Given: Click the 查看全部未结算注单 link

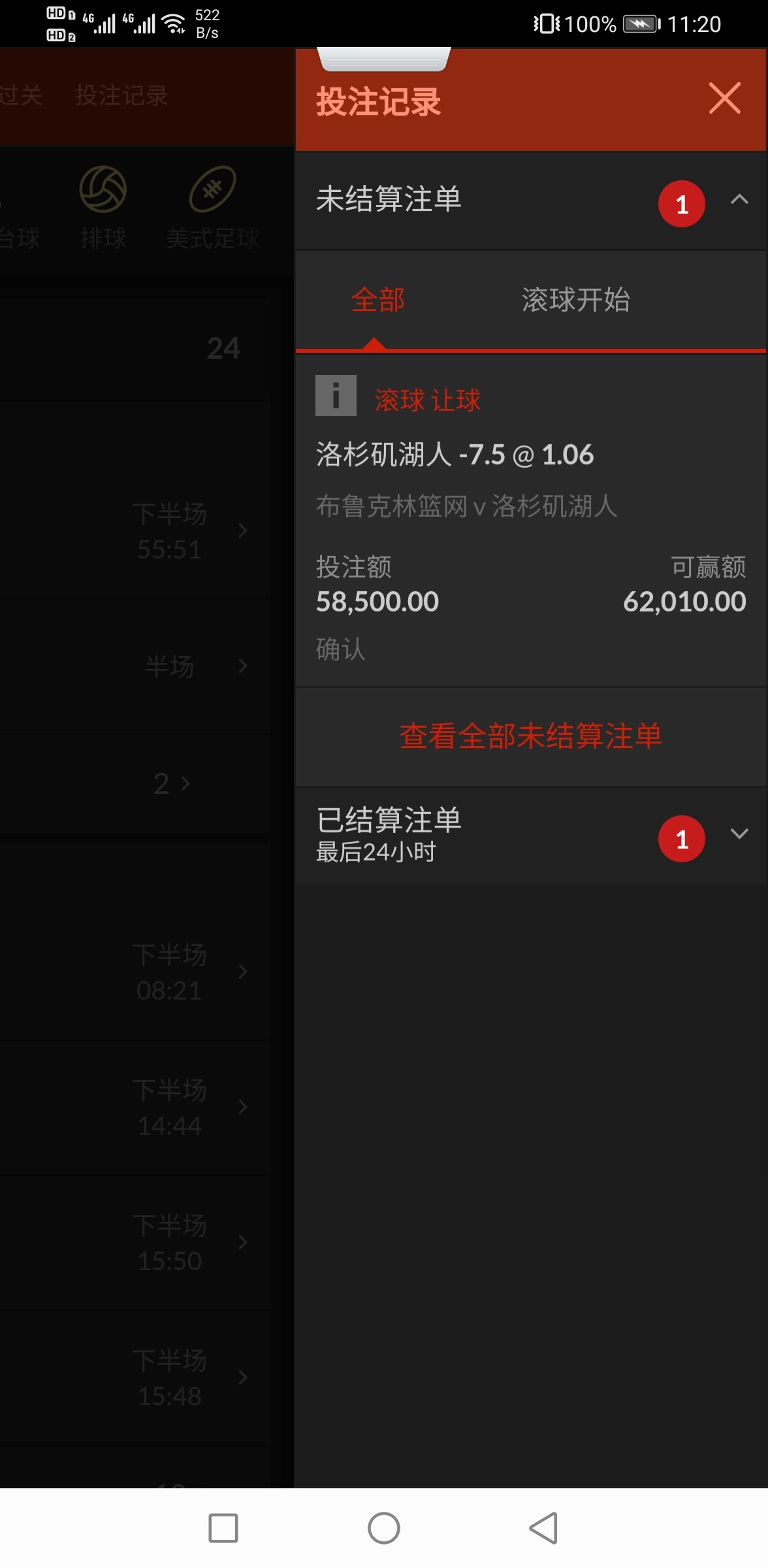Looking at the screenshot, I should tap(530, 736).
